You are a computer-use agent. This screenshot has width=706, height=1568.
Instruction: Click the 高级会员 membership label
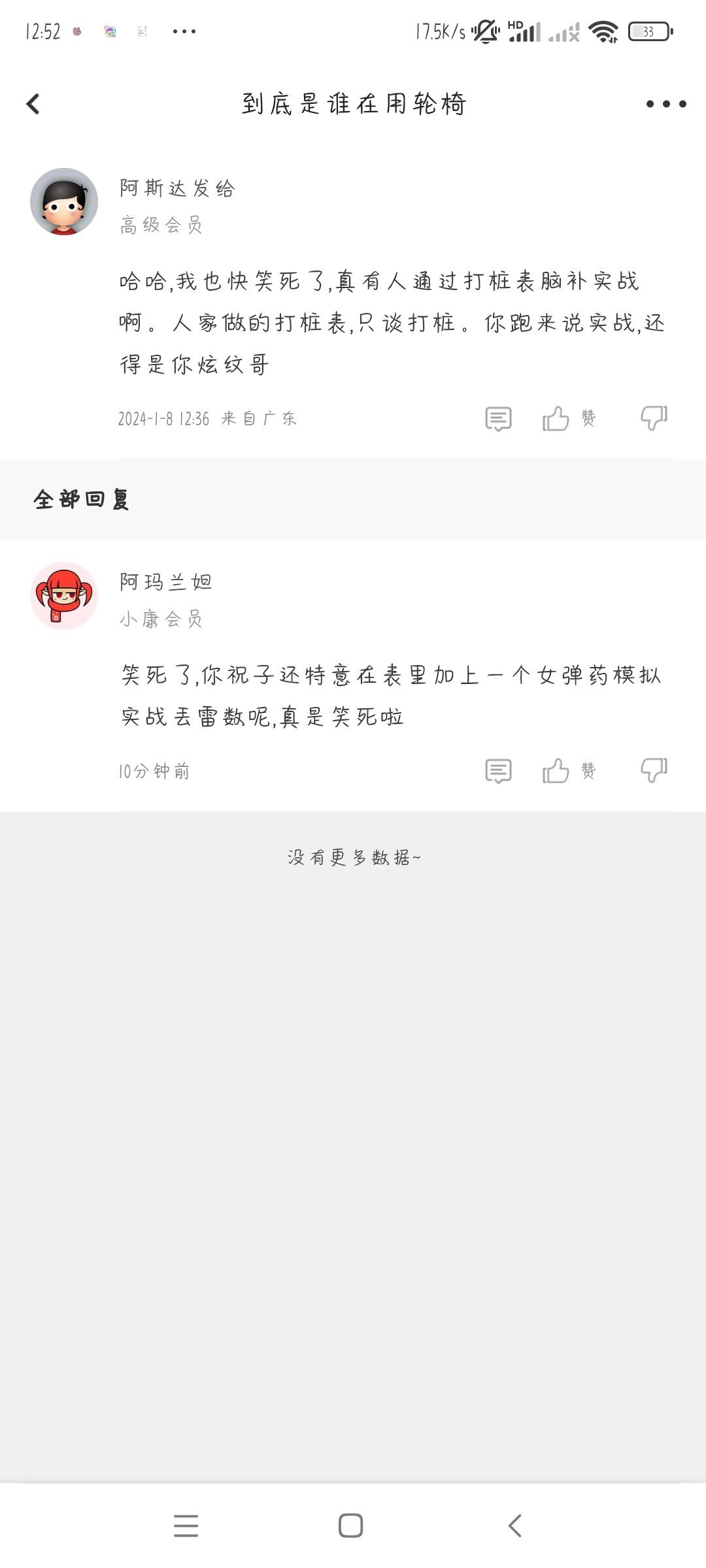point(161,225)
